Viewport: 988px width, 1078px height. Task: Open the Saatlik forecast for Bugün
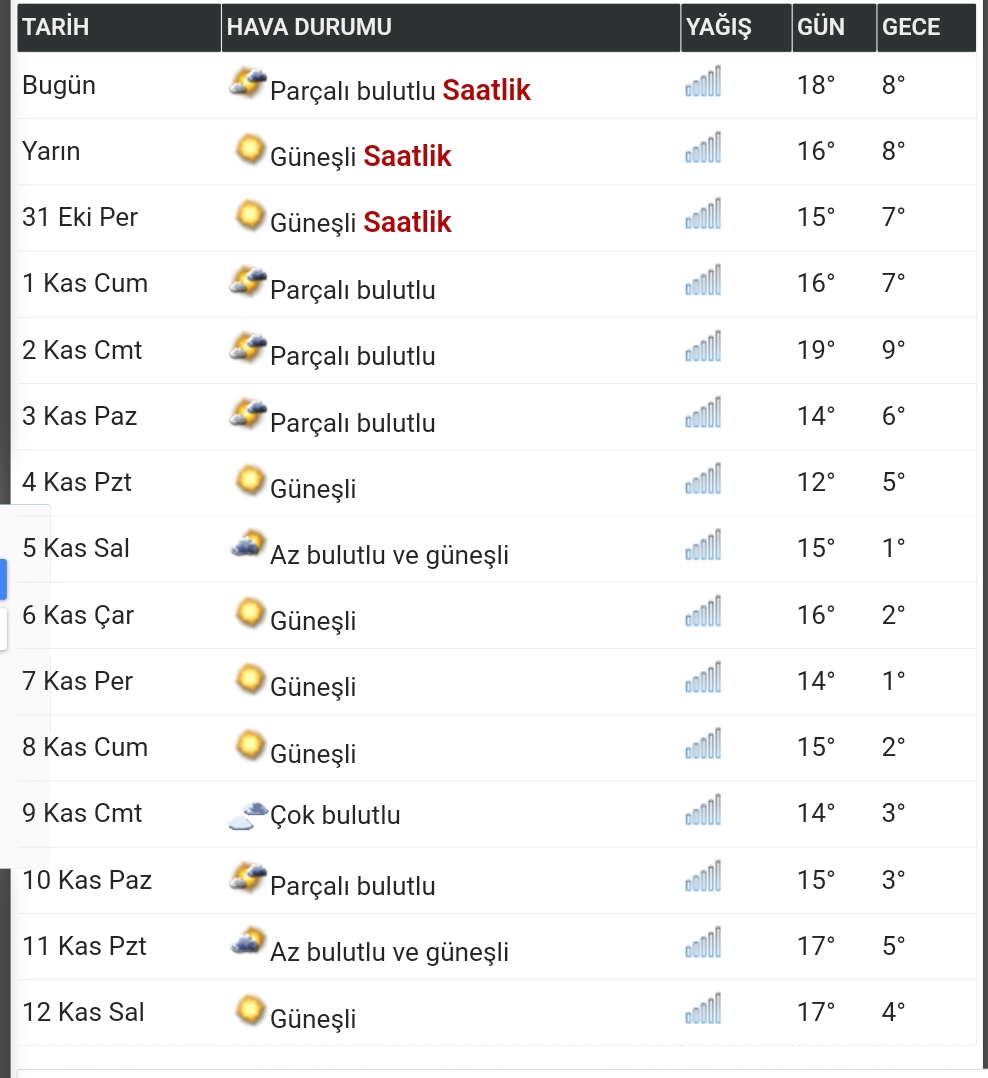[x=486, y=89]
